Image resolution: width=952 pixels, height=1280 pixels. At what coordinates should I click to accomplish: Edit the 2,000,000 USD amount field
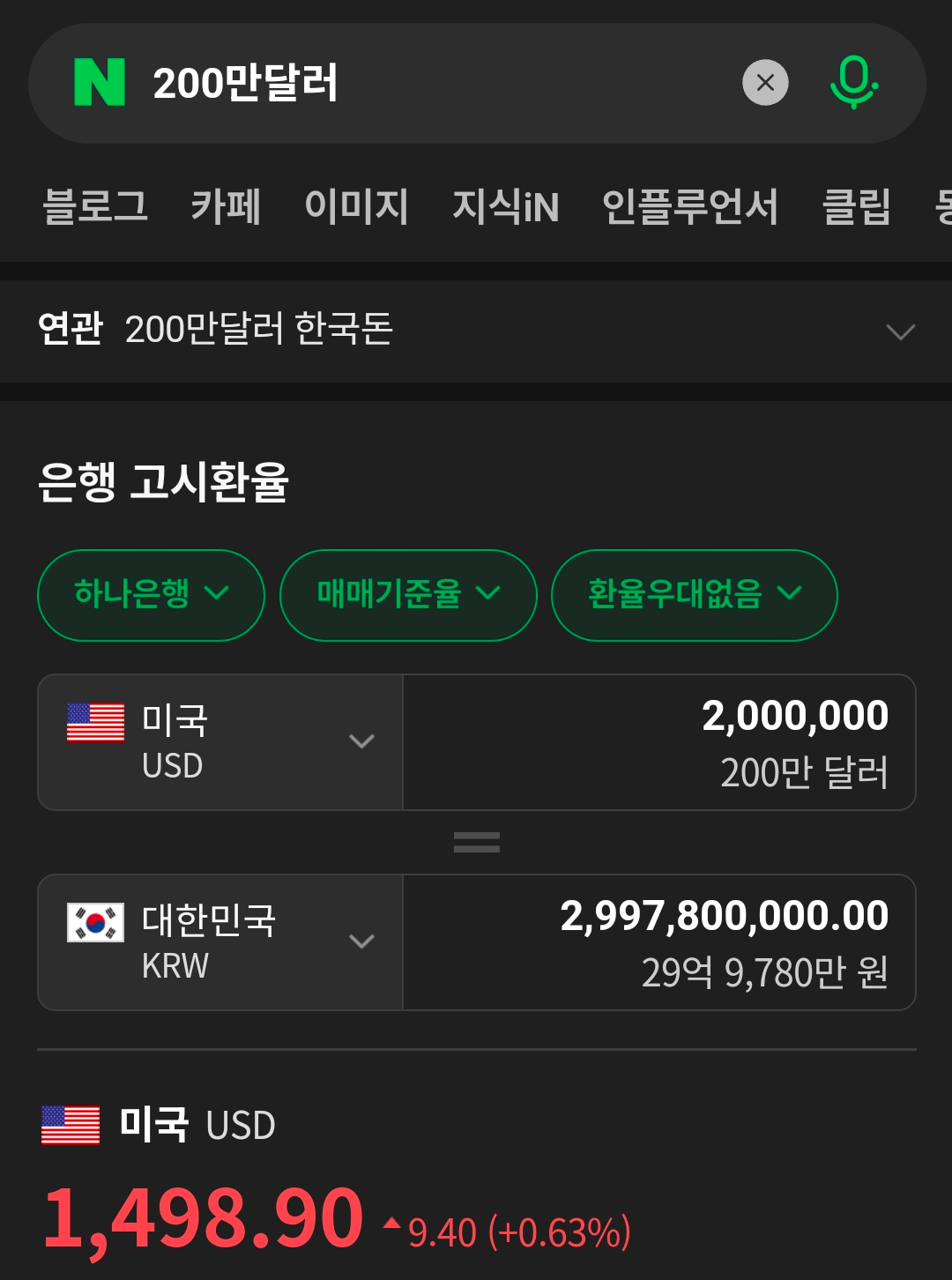659,742
